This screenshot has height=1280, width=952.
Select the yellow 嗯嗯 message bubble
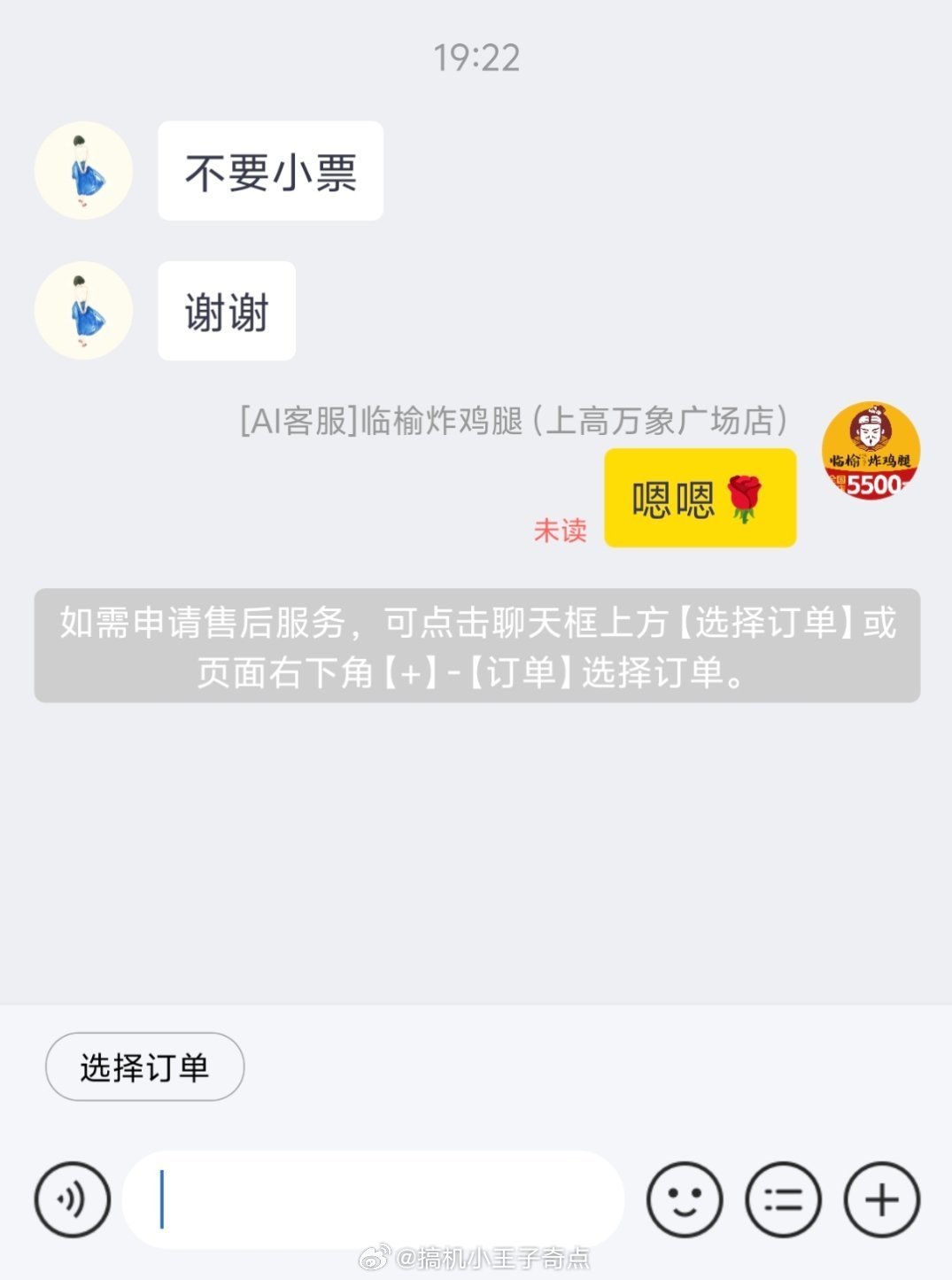click(x=700, y=497)
